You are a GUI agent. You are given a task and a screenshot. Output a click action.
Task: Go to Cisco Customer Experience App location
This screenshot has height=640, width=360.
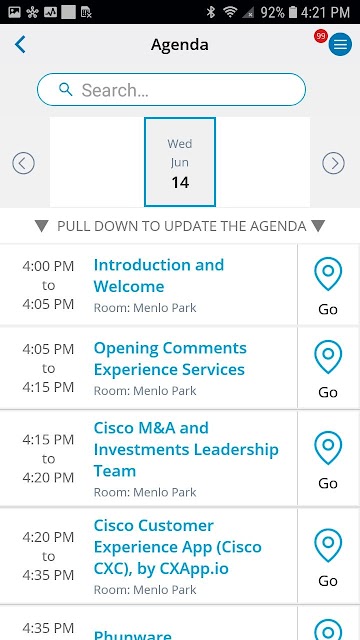(328, 557)
